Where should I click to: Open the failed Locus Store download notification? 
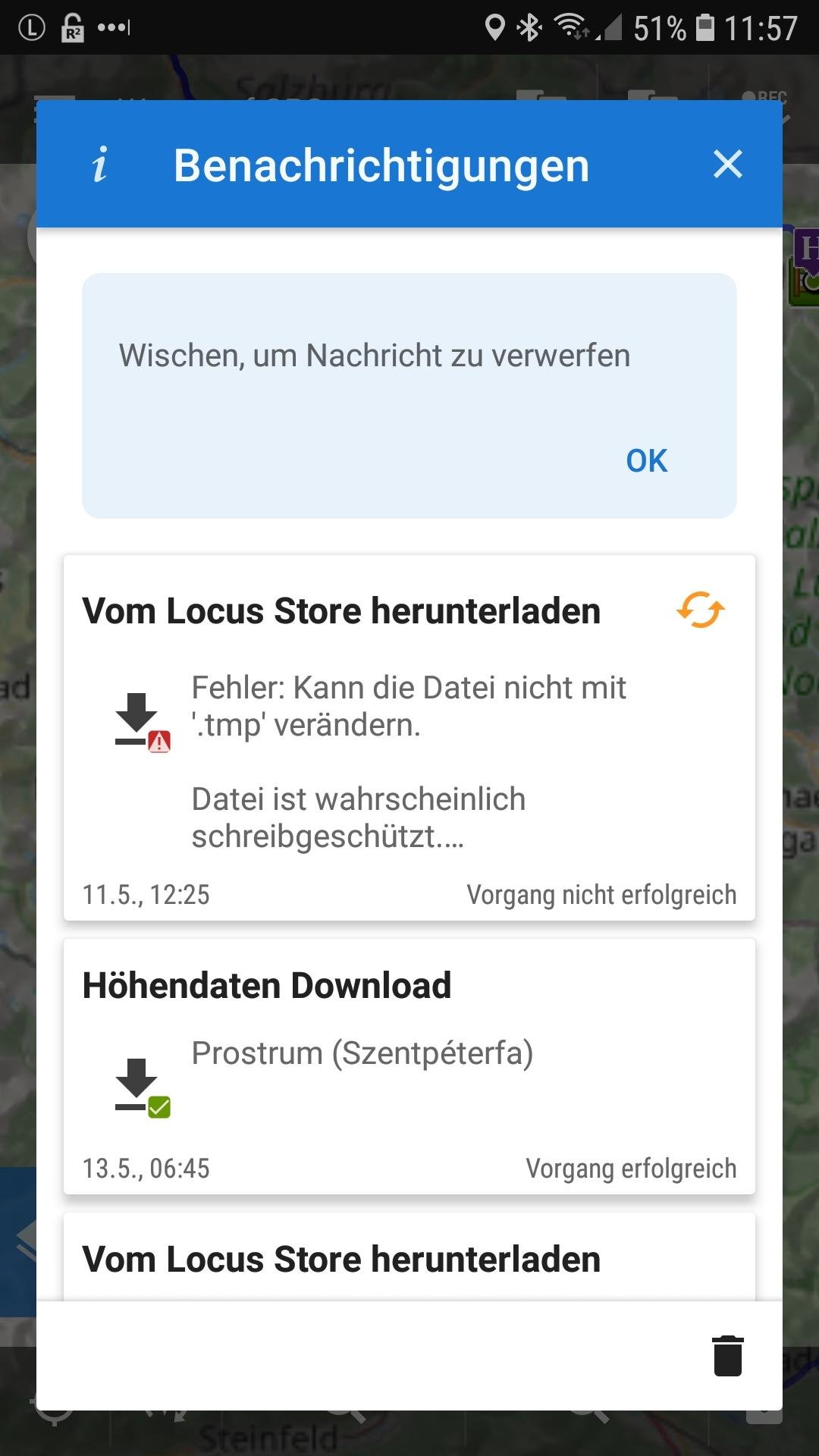tap(409, 758)
